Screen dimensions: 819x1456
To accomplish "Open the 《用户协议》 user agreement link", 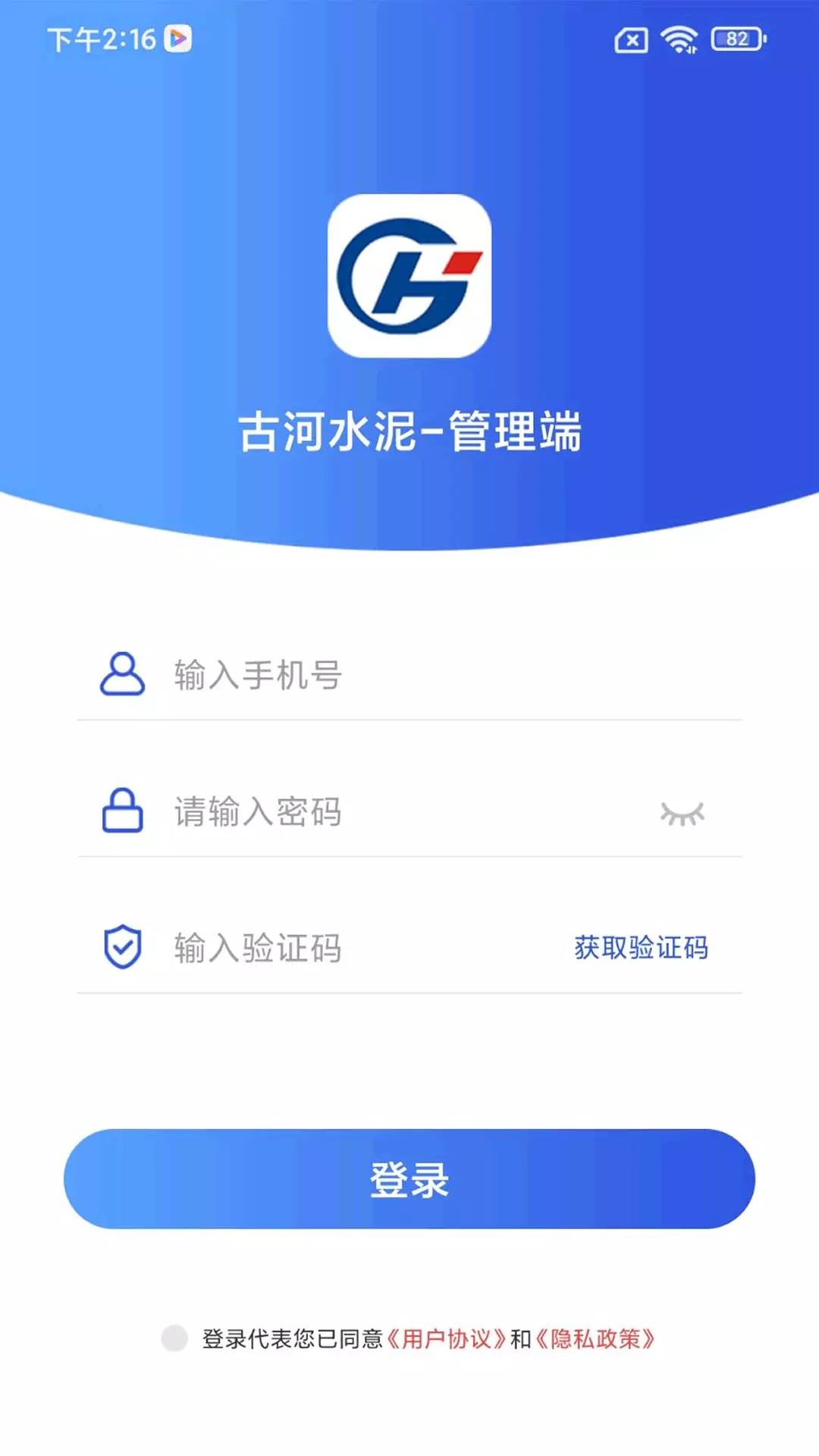I will 447,1339.
